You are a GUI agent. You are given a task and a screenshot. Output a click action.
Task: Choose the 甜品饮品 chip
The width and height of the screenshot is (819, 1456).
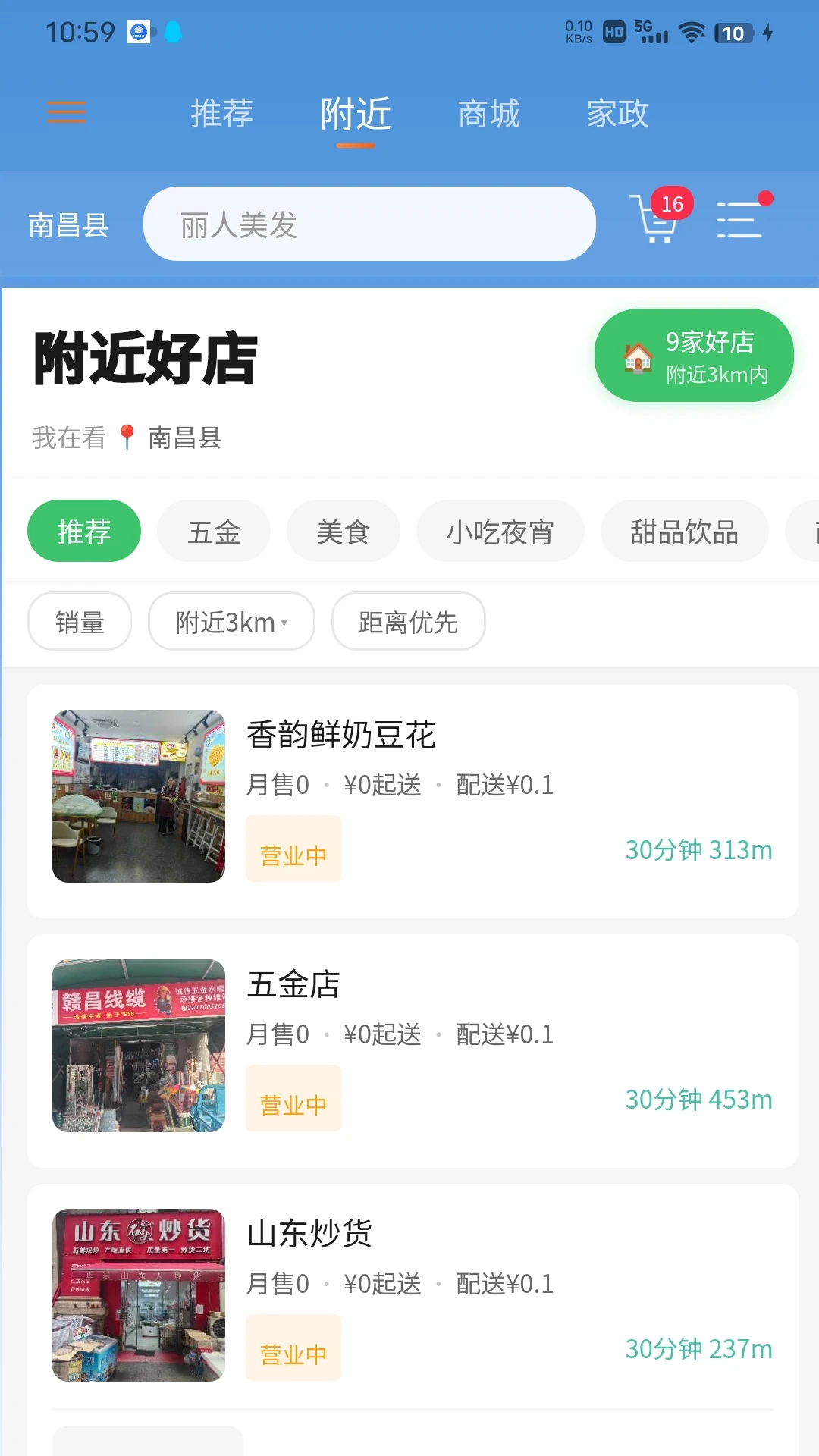(x=684, y=531)
